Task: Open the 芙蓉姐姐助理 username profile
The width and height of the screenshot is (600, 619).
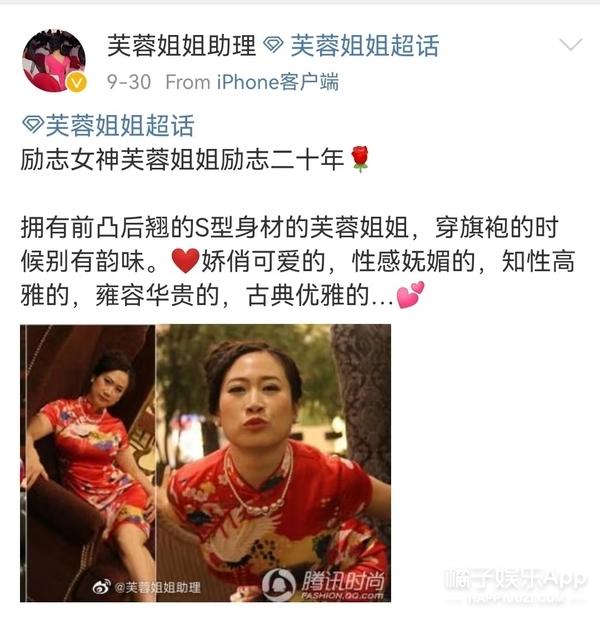Action: coord(178,45)
